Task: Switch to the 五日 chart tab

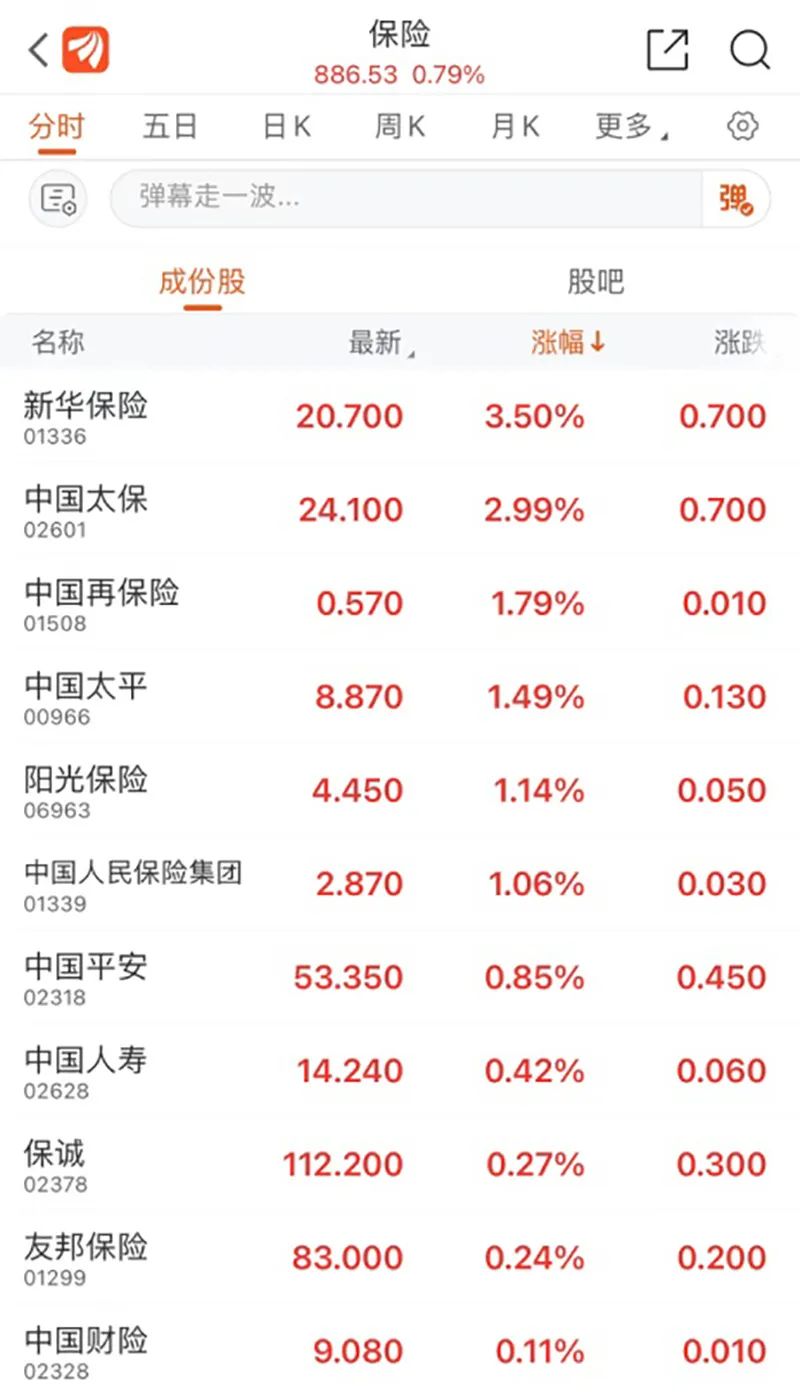Action: click(x=170, y=127)
